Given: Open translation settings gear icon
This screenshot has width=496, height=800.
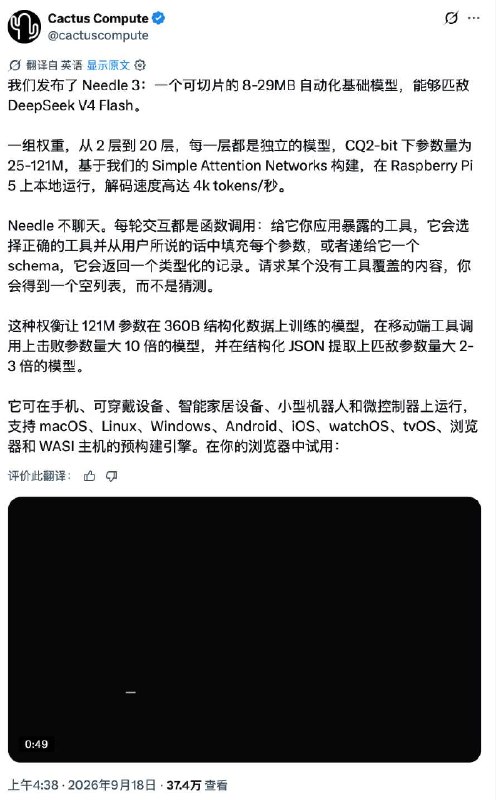Looking at the screenshot, I should 140,65.
